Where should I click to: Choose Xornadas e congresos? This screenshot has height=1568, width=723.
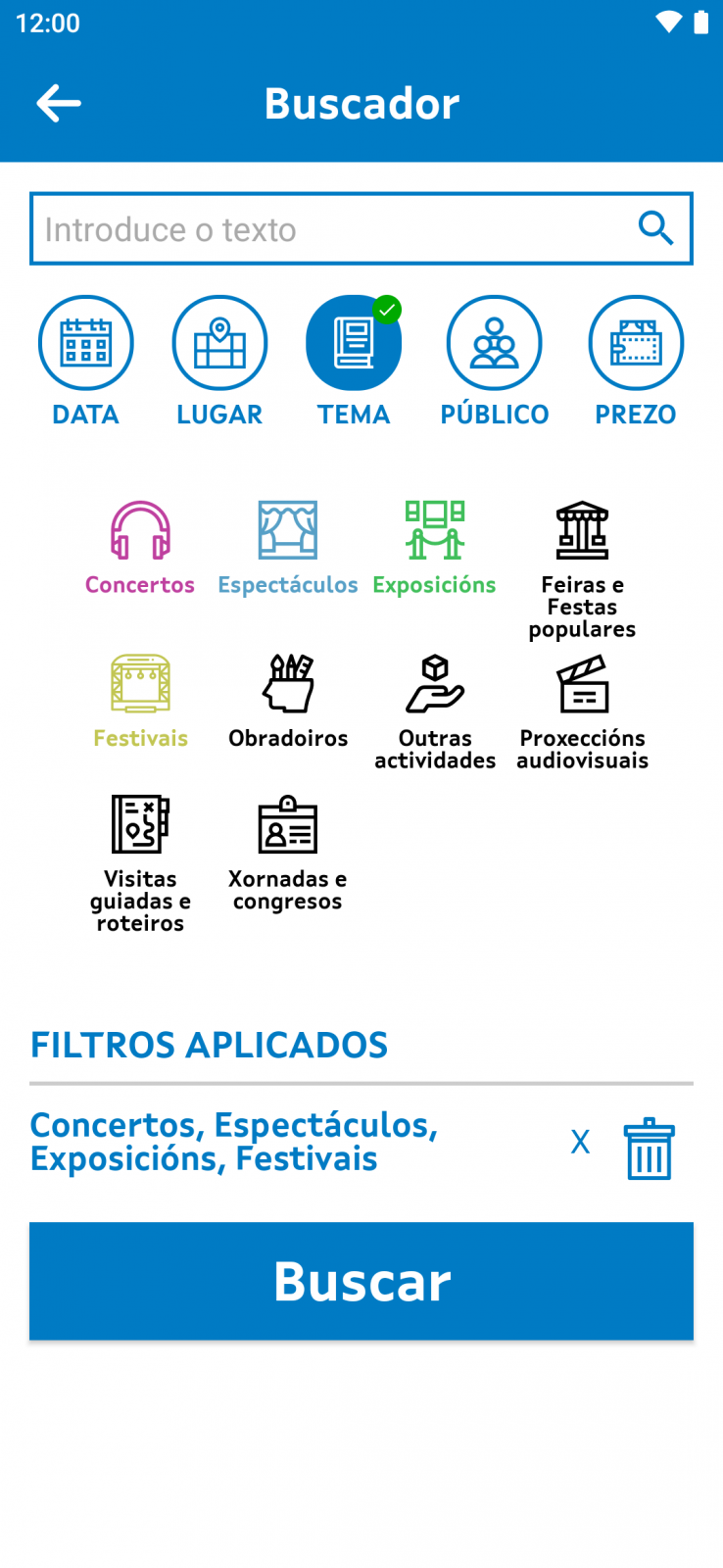(288, 853)
